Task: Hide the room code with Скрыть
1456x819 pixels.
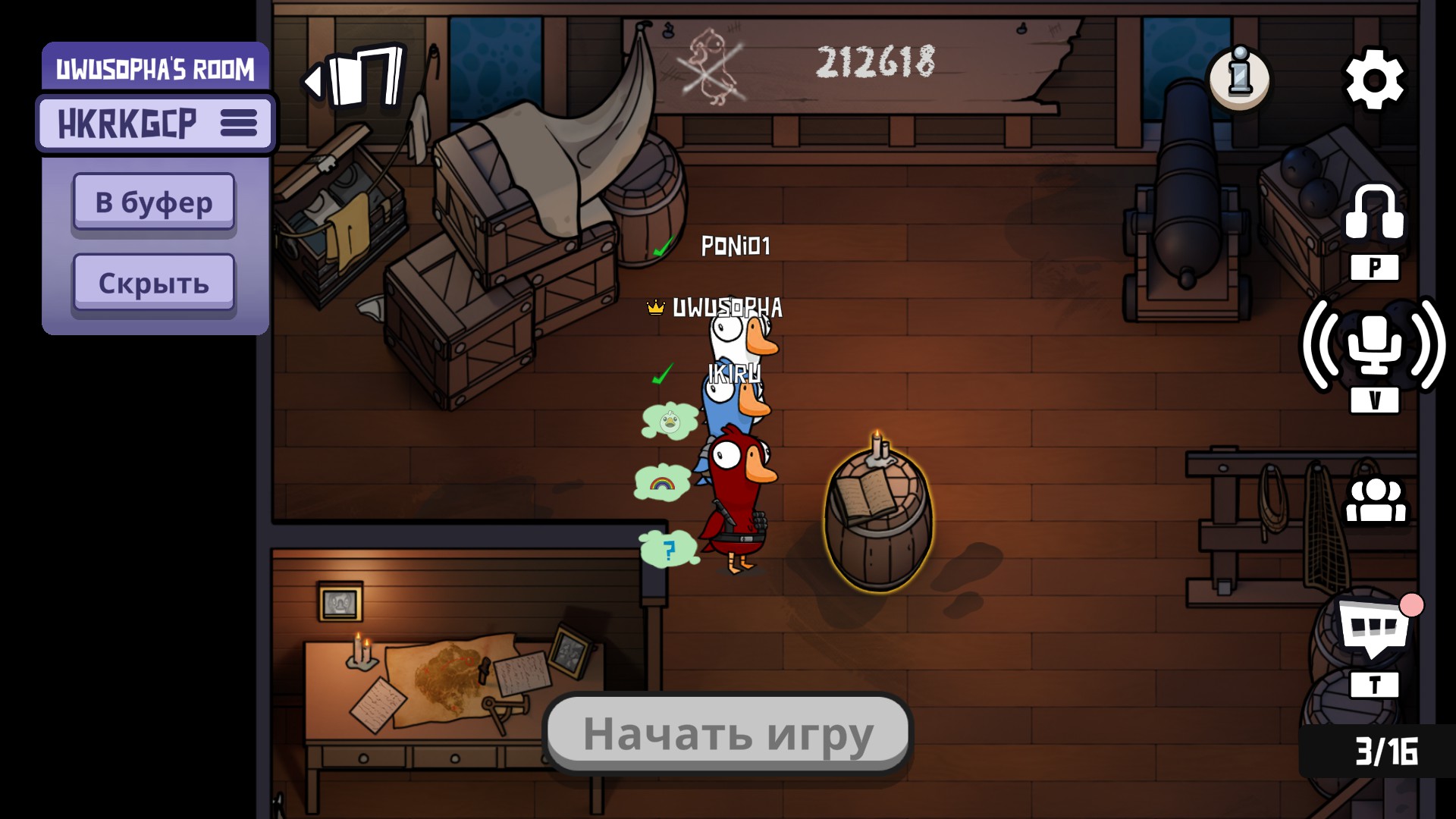Action: coord(154,283)
